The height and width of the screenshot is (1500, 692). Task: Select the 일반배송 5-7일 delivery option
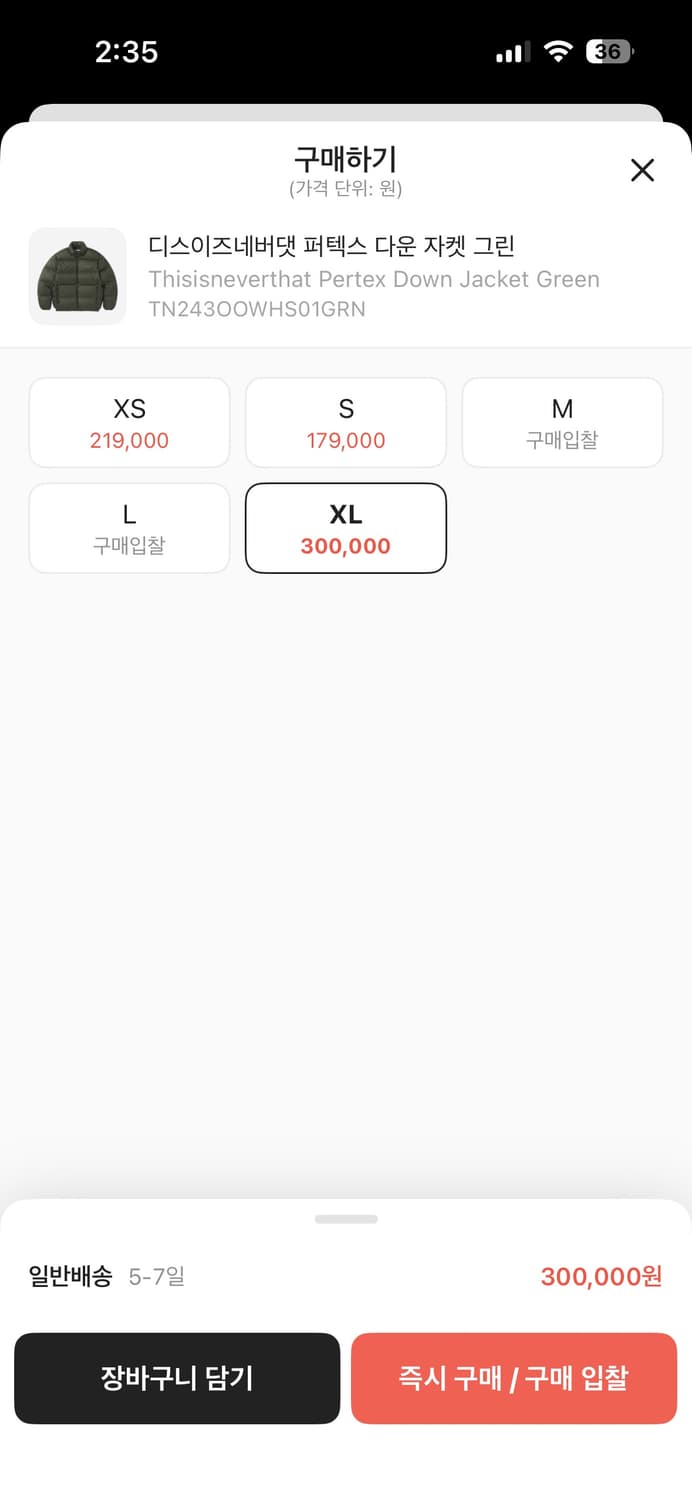(x=108, y=1276)
